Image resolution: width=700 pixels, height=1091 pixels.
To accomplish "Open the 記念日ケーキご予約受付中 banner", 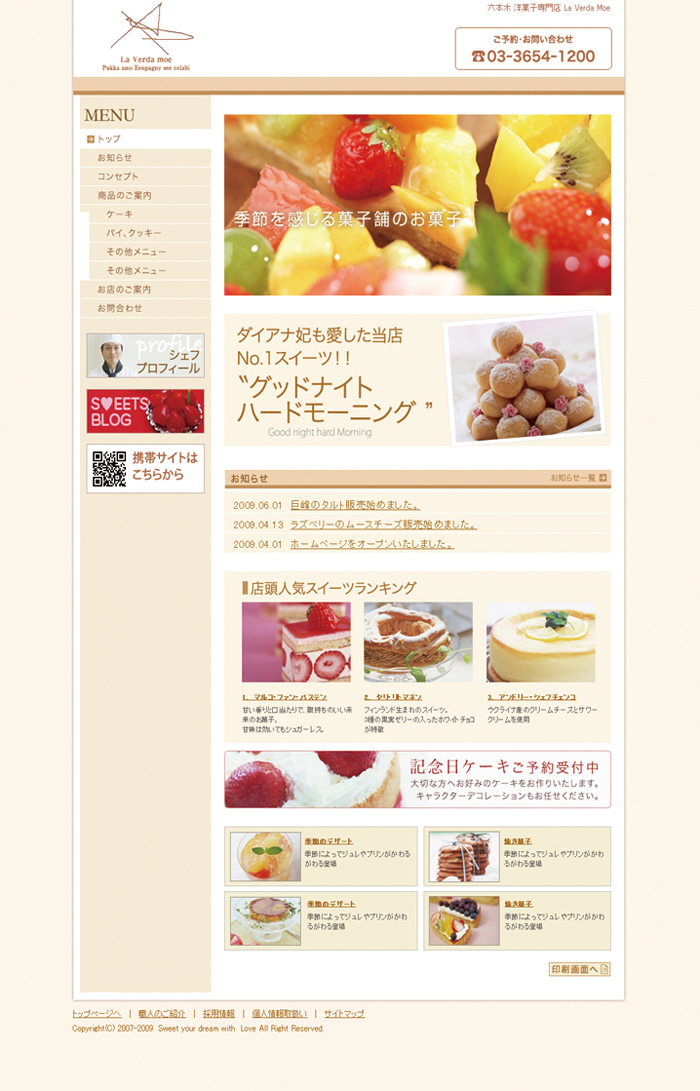I will pos(417,779).
